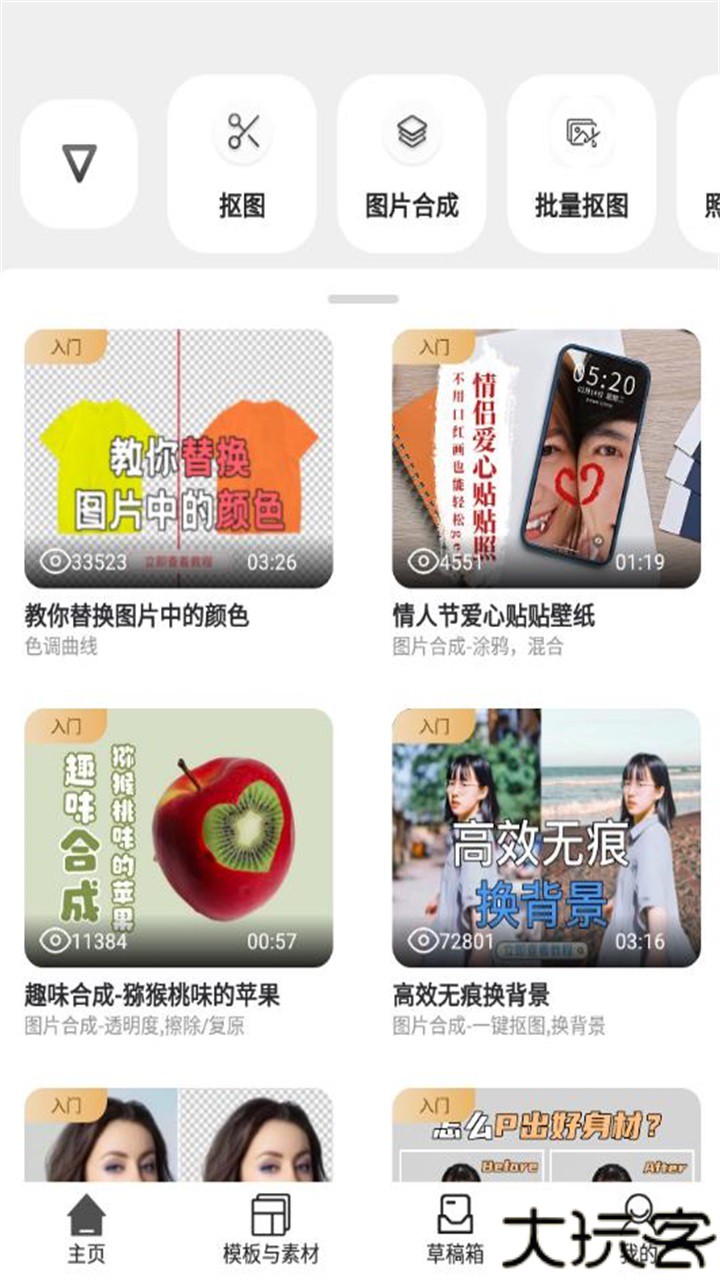The width and height of the screenshot is (720, 1280).
Task: Open the 情人节爱心贴贴壁纸 tutorial
Action: [546, 458]
